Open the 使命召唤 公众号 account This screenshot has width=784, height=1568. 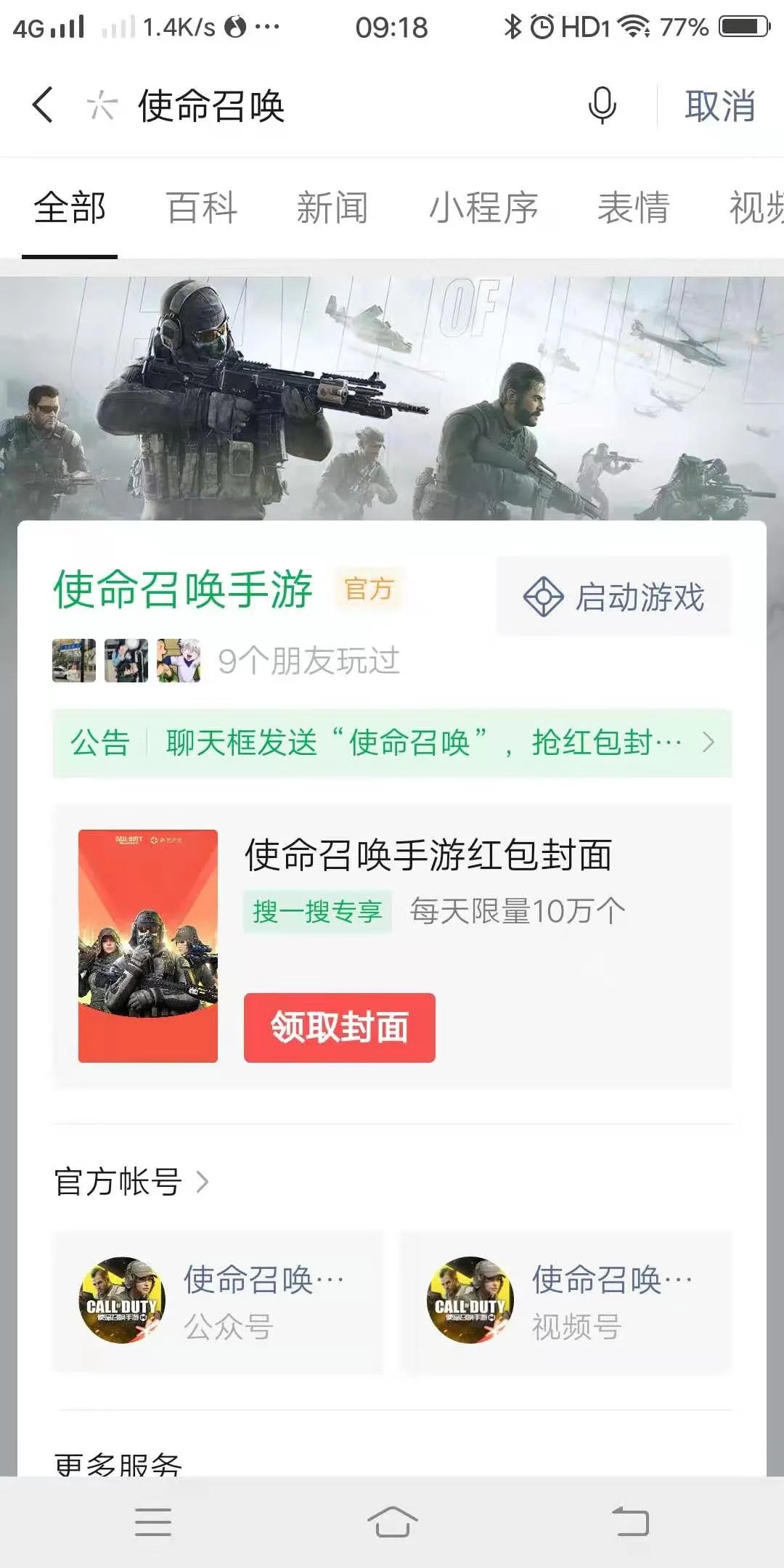[x=217, y=1302]
